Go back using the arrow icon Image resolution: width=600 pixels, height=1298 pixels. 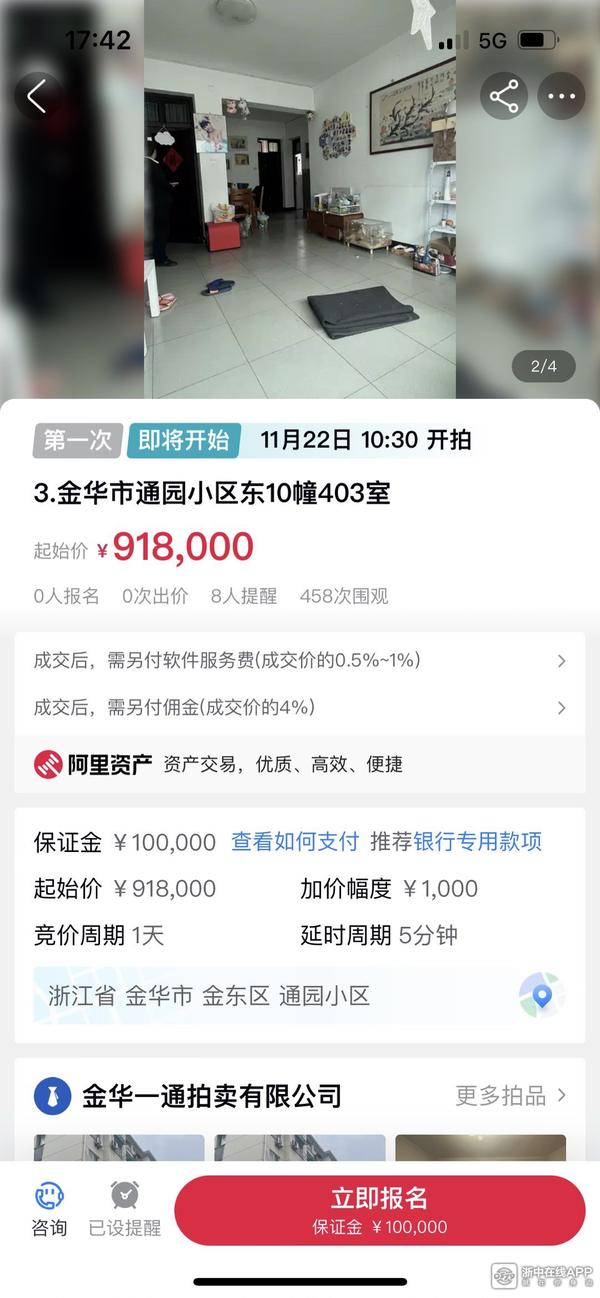coord(37,97)
